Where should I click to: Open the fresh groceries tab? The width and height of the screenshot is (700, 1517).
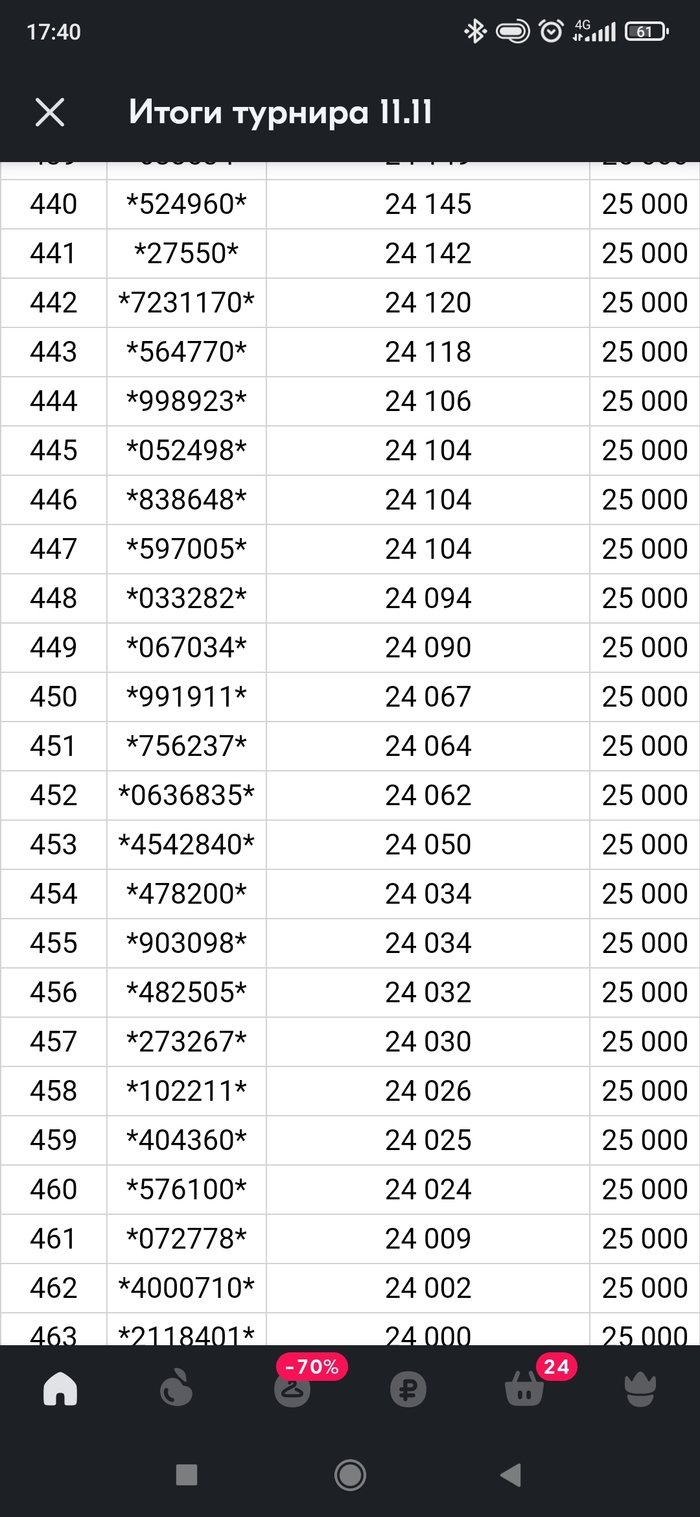[177, 1390]
